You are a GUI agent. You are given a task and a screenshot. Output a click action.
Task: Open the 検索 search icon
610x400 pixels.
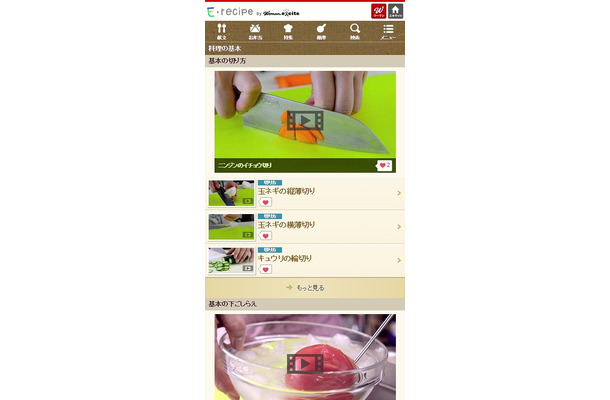355,31
